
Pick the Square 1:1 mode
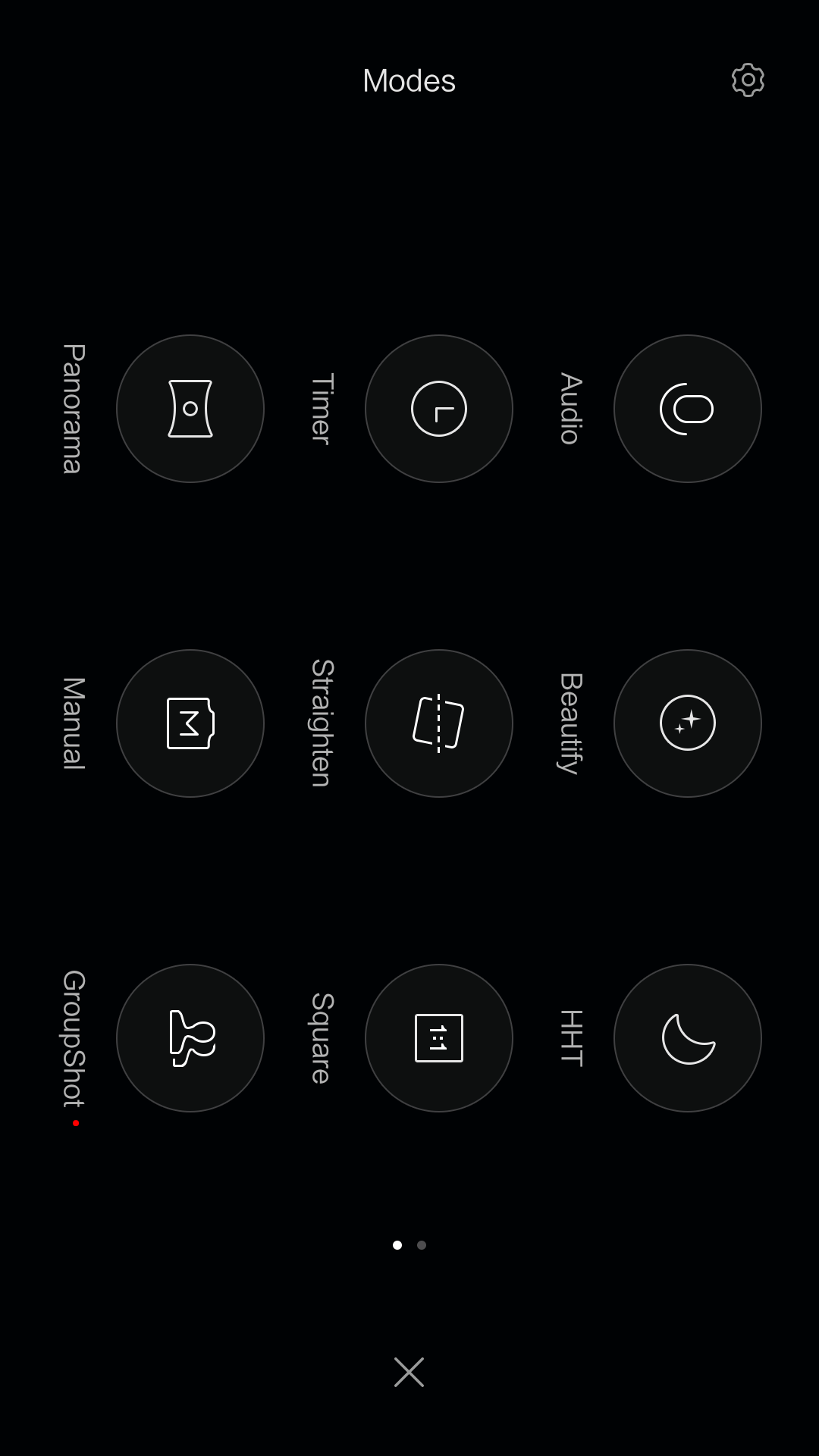pyautogui.click(x=439, y=1038)
